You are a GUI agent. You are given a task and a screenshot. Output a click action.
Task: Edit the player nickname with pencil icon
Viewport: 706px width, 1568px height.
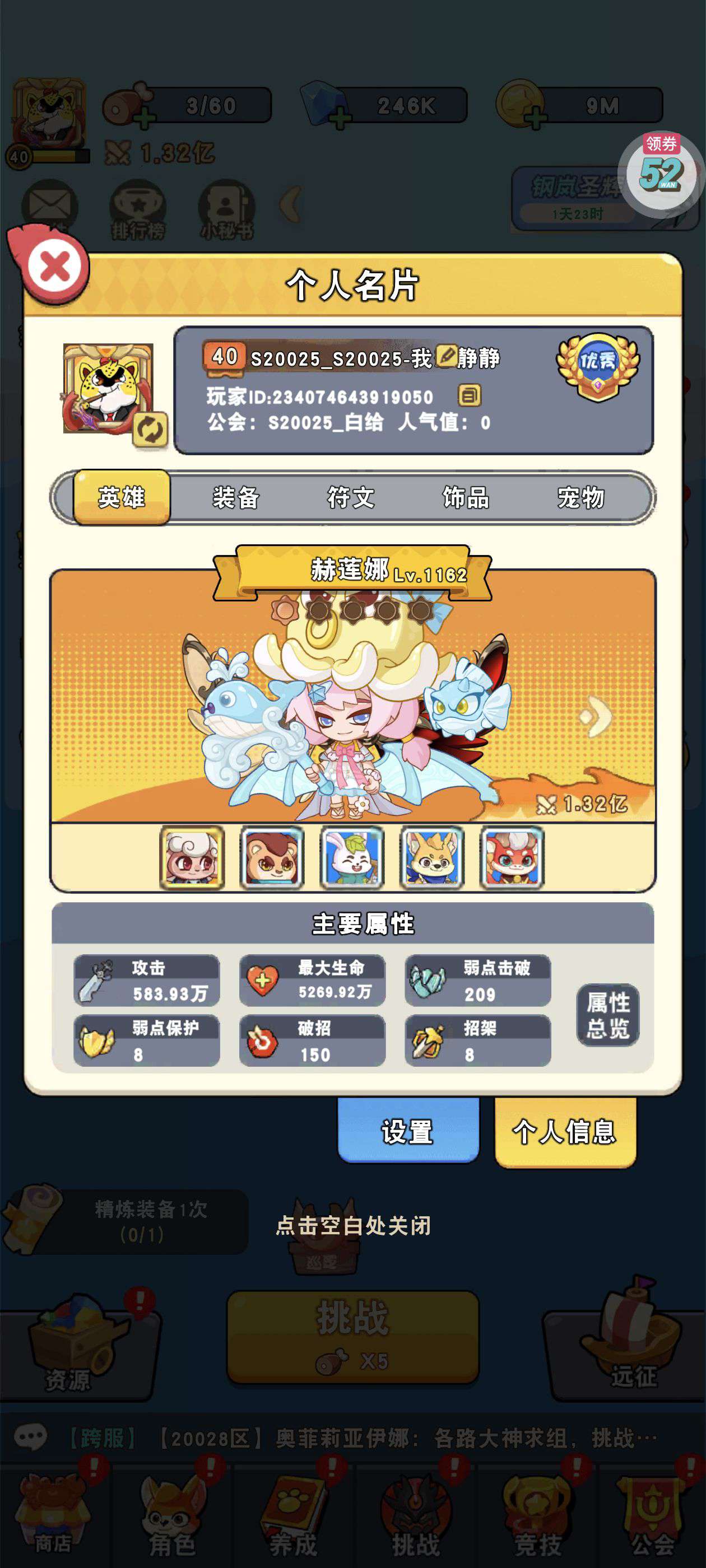point(447,356)
